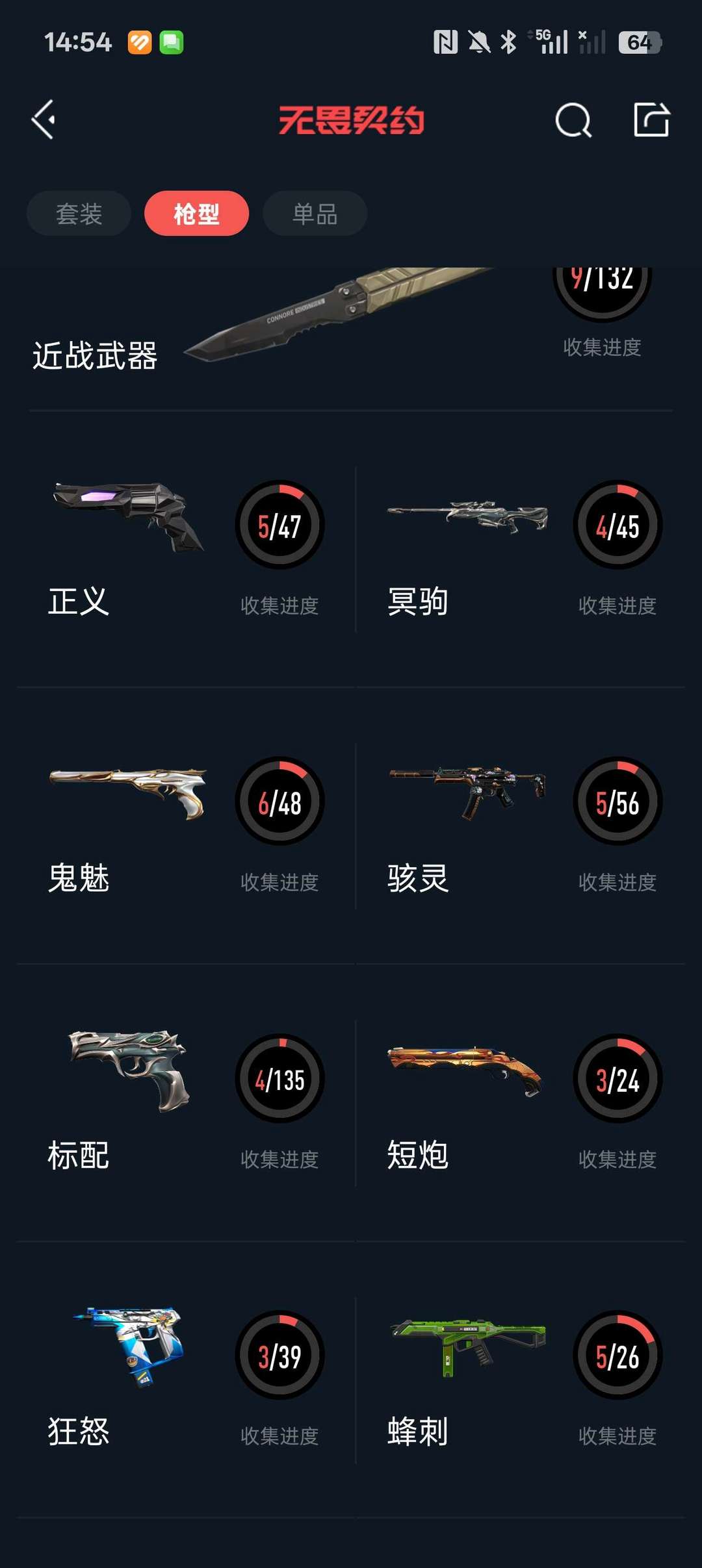This screenshot has width=702, height=1568.
Task: Select the currently active 枪型 tab
Action: coord(196,213)
